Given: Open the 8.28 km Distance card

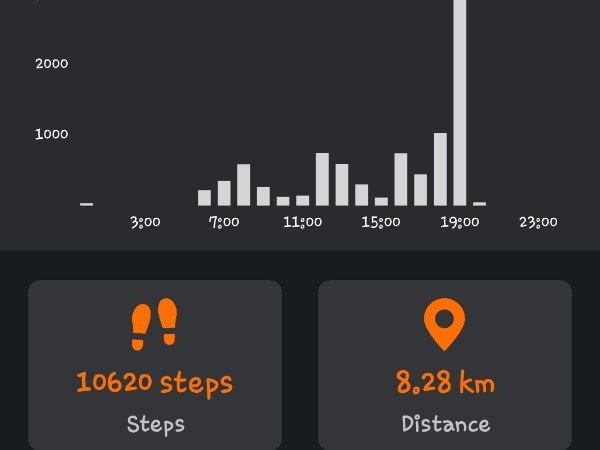Looking at the screenshot, I should 445,365.
